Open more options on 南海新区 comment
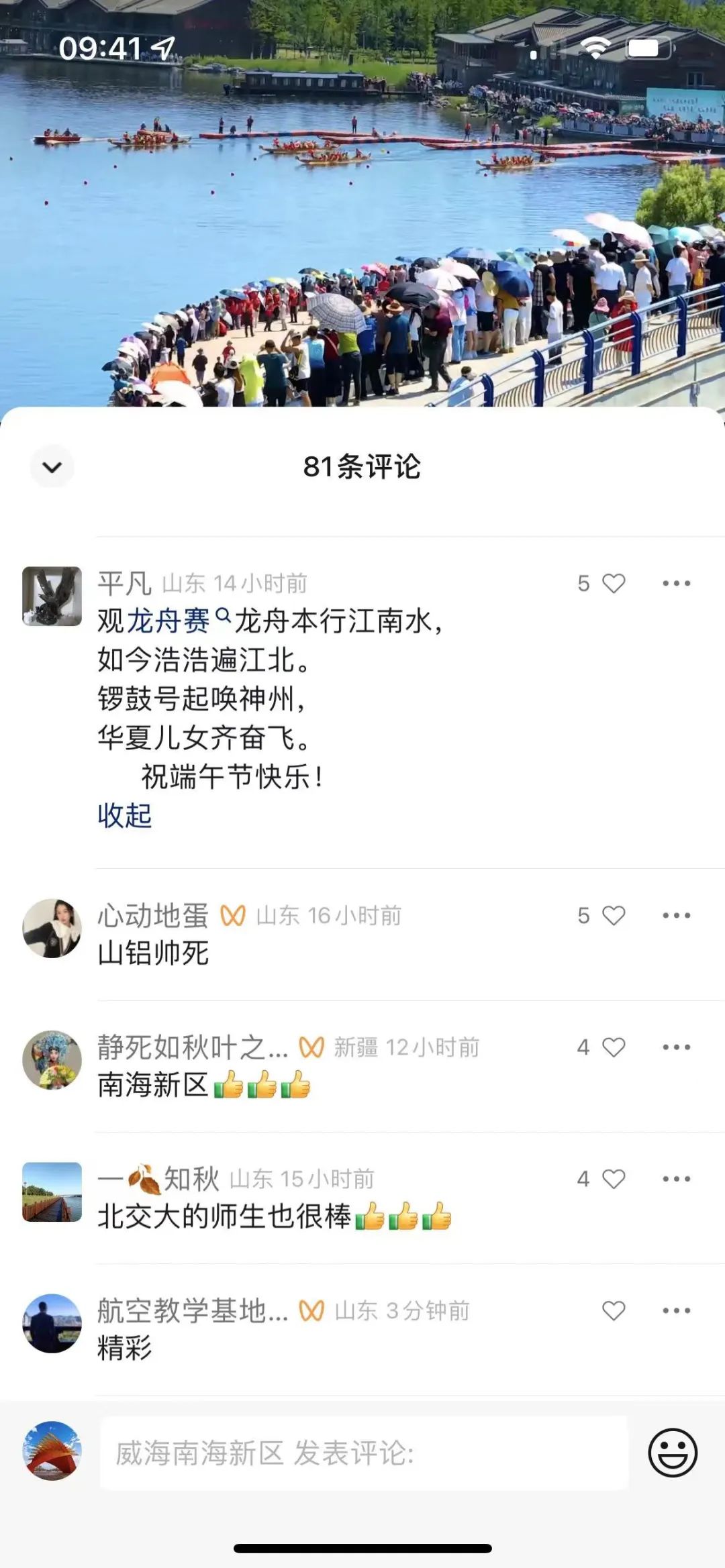This screenshot has width=725, height=1568. pyautogui.click(x=676, y=1047)
